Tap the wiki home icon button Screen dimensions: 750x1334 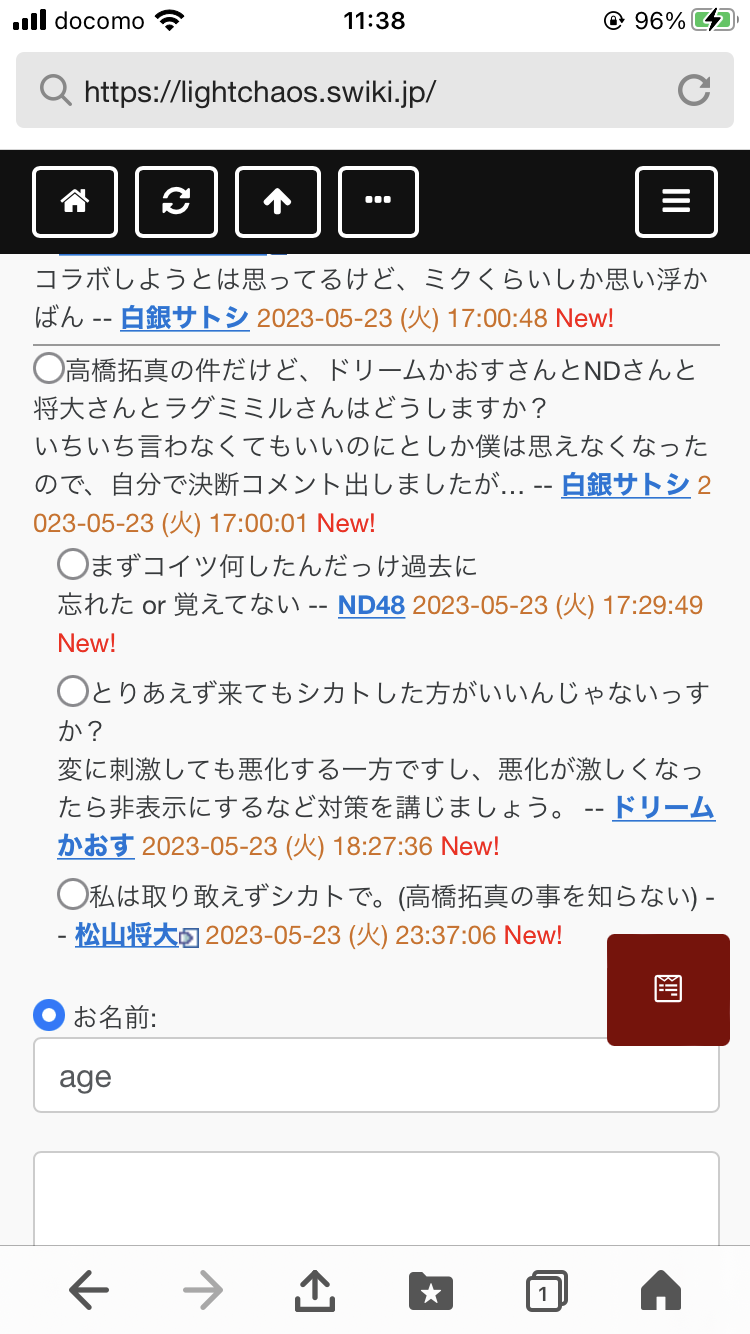pyautogui.click(x=75, y=202)
